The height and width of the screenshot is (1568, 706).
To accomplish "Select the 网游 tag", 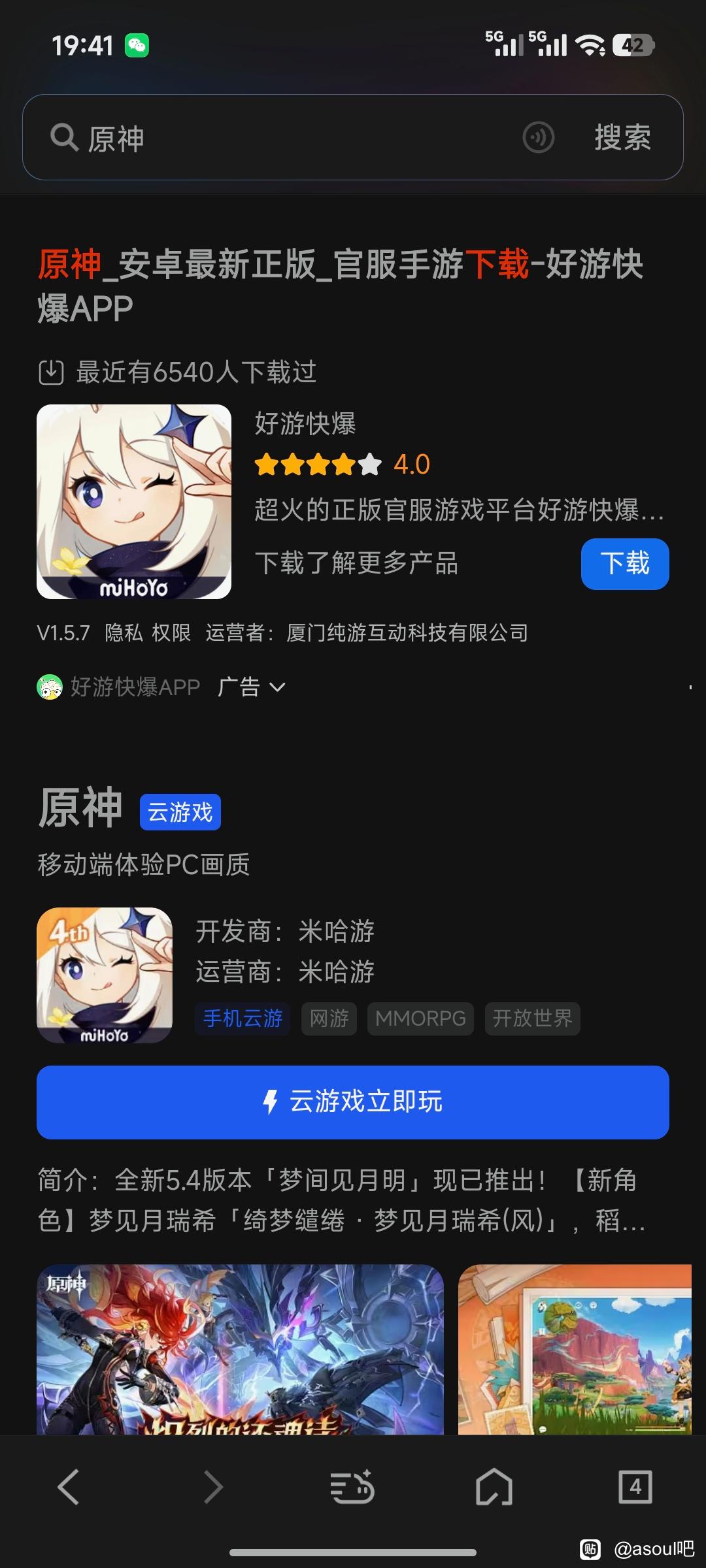I will 329,1019.
